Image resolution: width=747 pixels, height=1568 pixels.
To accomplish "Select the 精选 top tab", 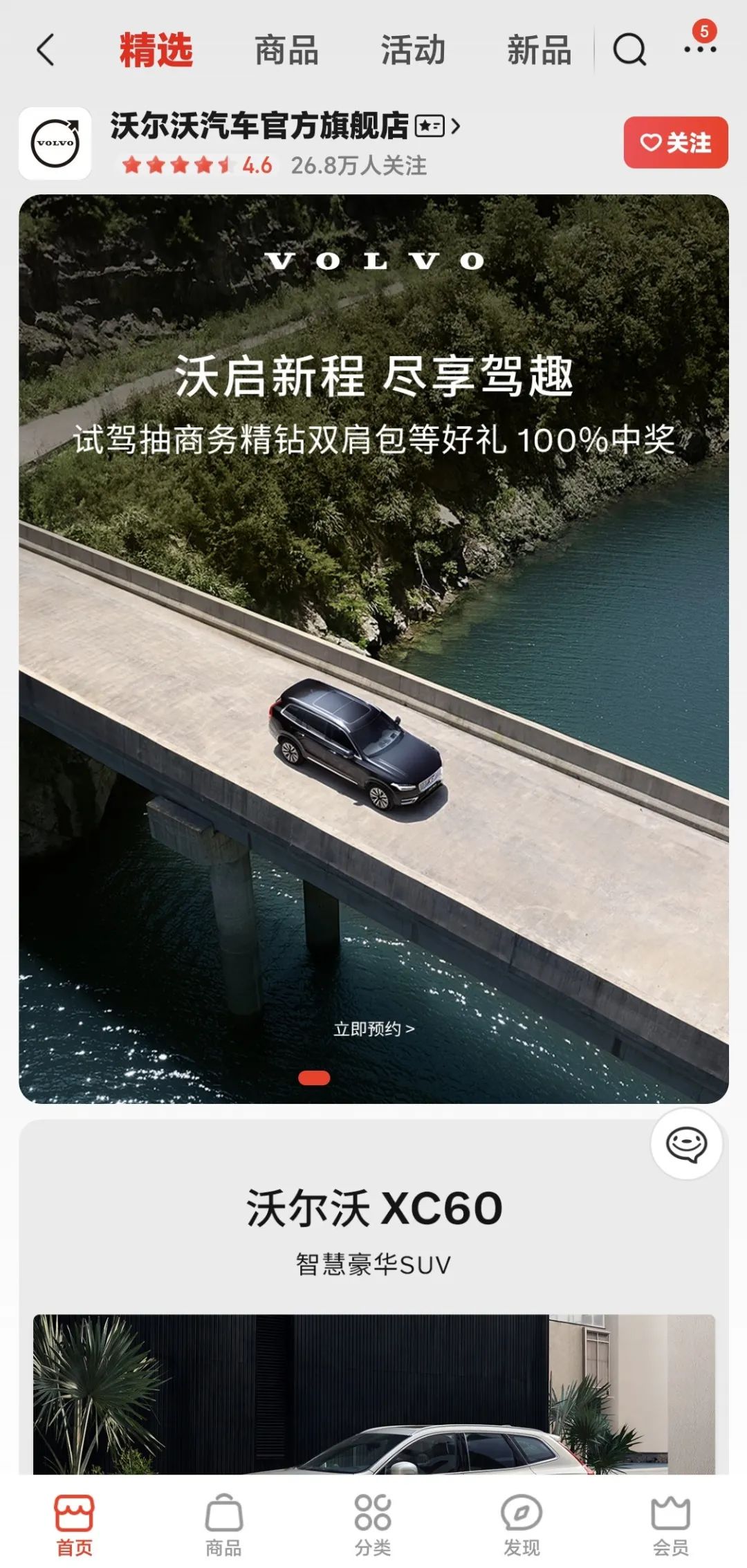I will 156,50.
